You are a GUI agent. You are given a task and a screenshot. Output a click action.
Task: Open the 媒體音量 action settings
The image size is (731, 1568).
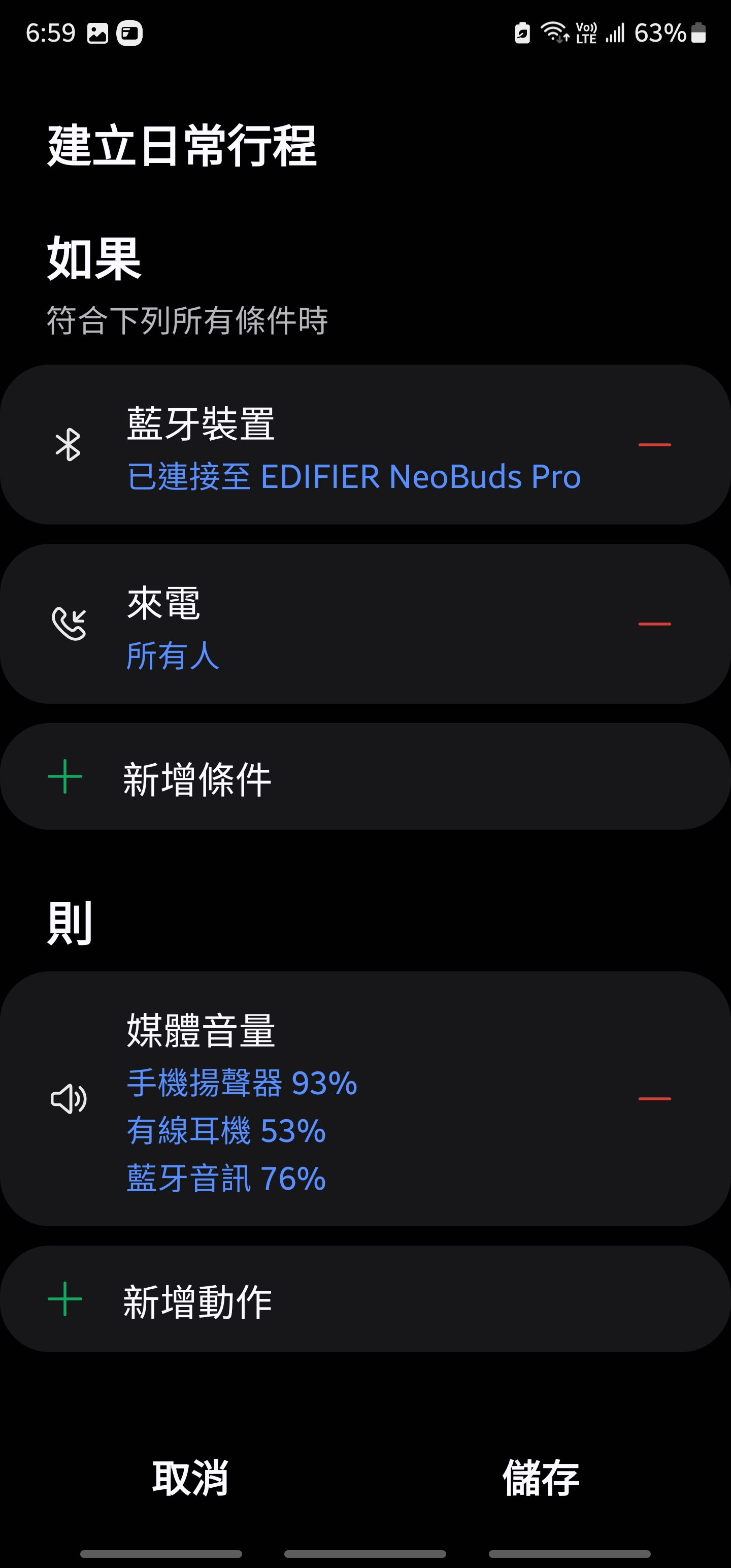point(365,1098)
